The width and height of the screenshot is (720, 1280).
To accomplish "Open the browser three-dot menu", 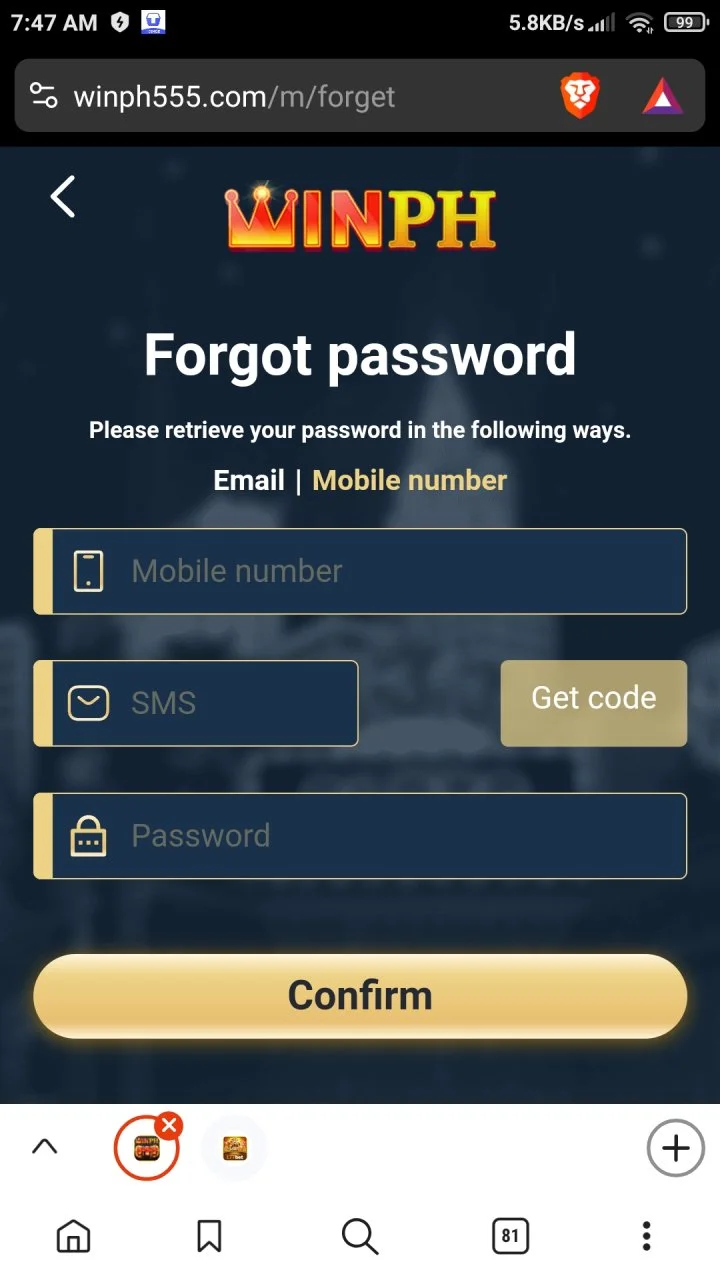I will click(647, 1236).
